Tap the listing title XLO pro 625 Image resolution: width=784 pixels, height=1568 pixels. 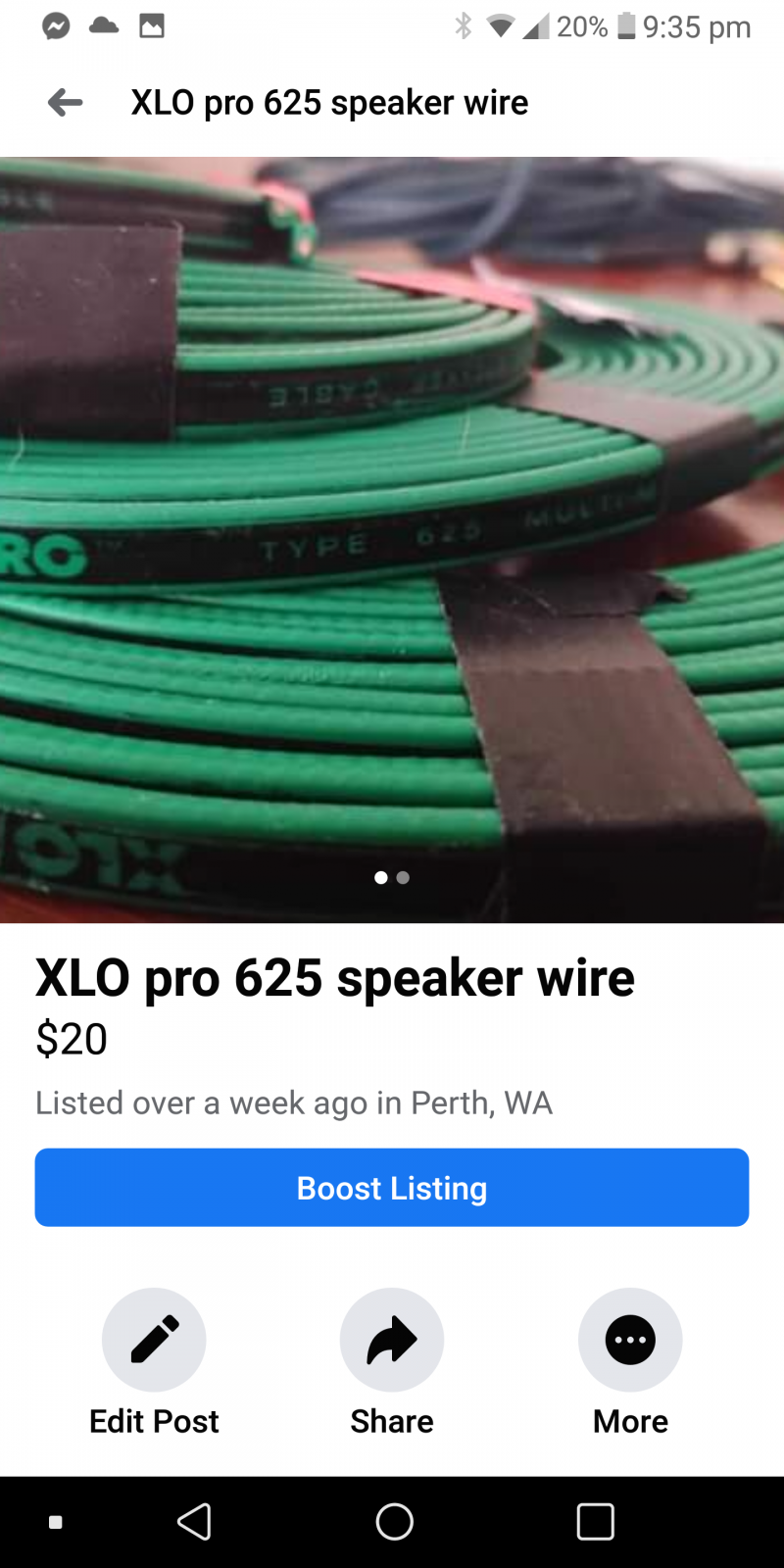coord(335,977)
